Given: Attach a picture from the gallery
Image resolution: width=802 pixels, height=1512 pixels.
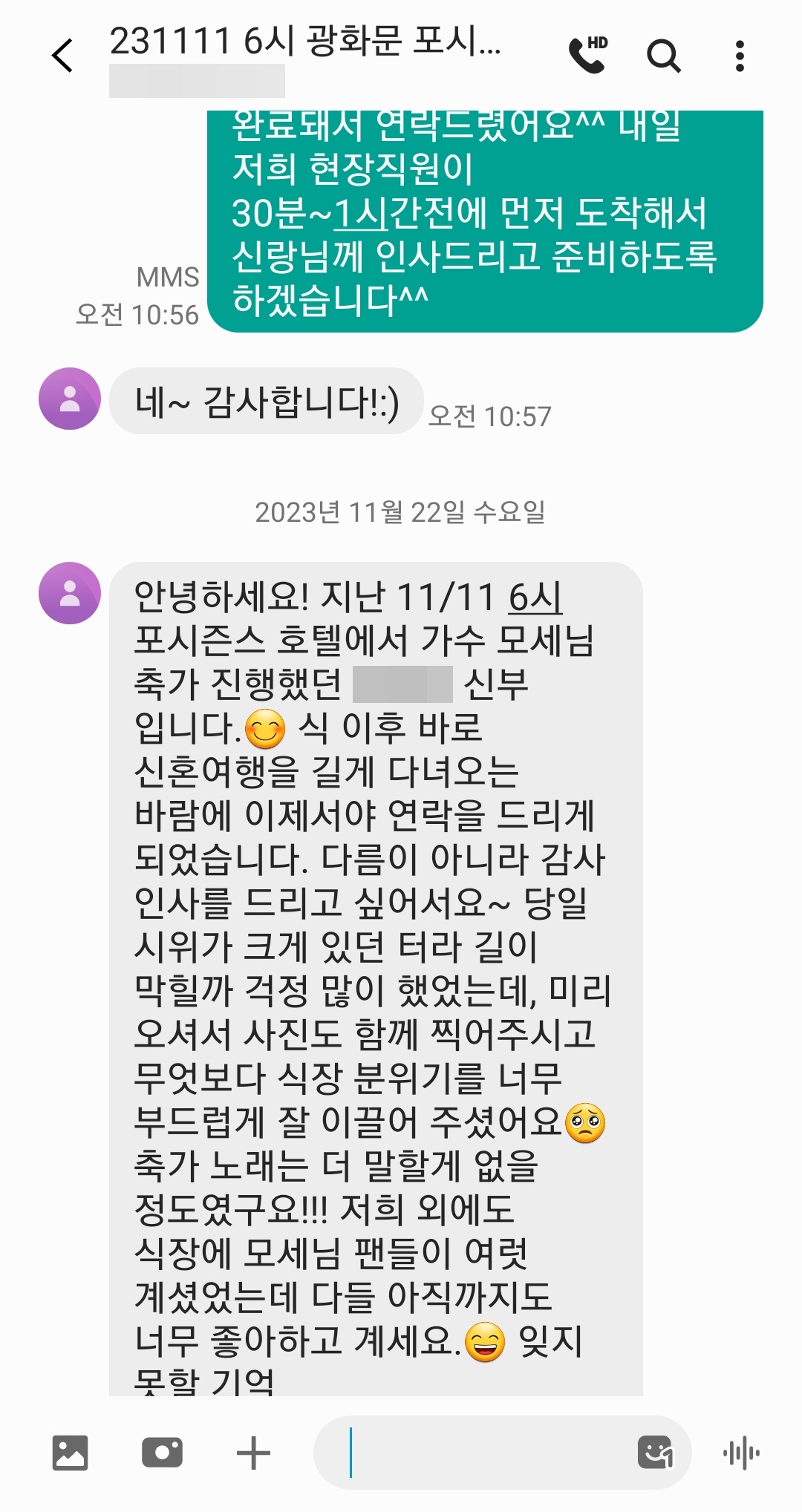Looking at the screenshot, I should (71, 1452).
